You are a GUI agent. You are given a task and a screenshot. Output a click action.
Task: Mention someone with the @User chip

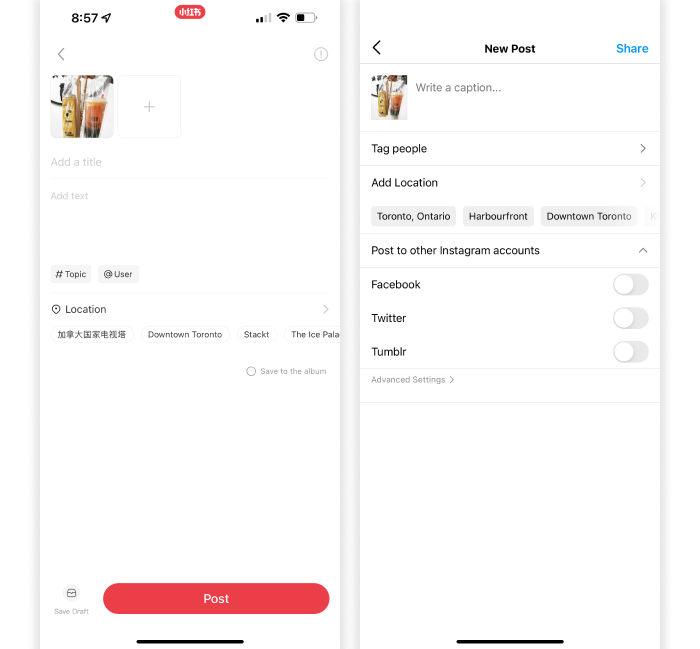118,274
